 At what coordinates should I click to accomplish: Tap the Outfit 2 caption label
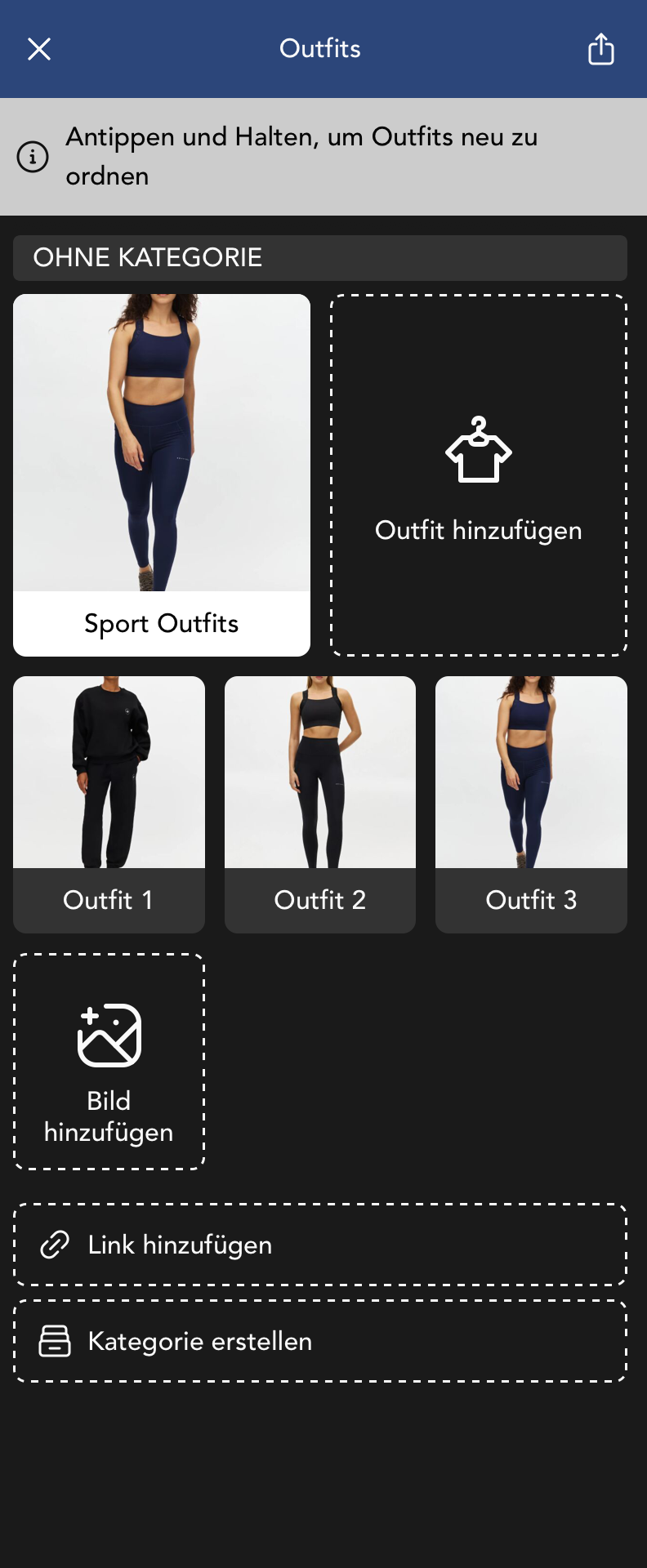(x=319, y=900)
